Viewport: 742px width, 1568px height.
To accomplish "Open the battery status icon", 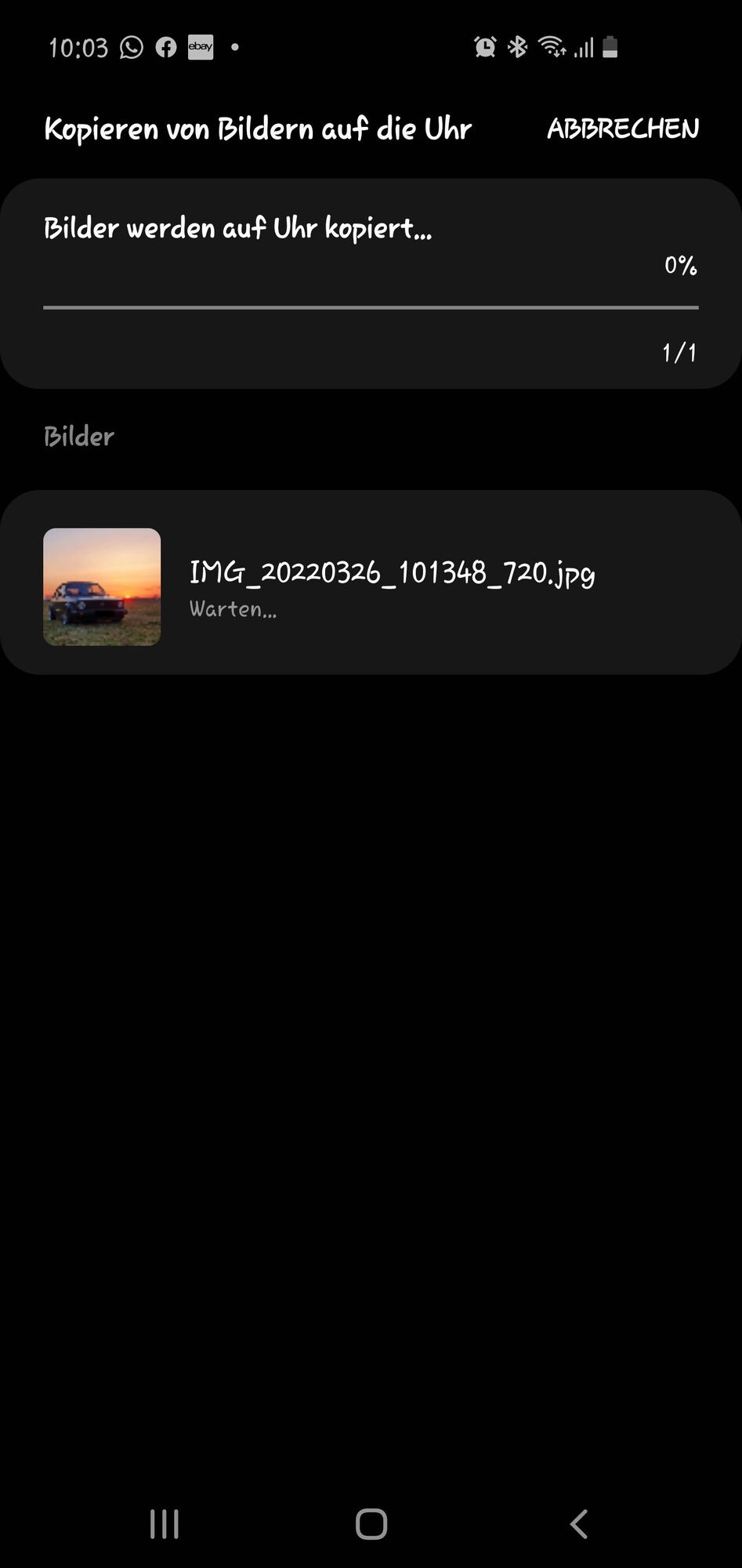I will pyautogui.click(x=611, y=47).
